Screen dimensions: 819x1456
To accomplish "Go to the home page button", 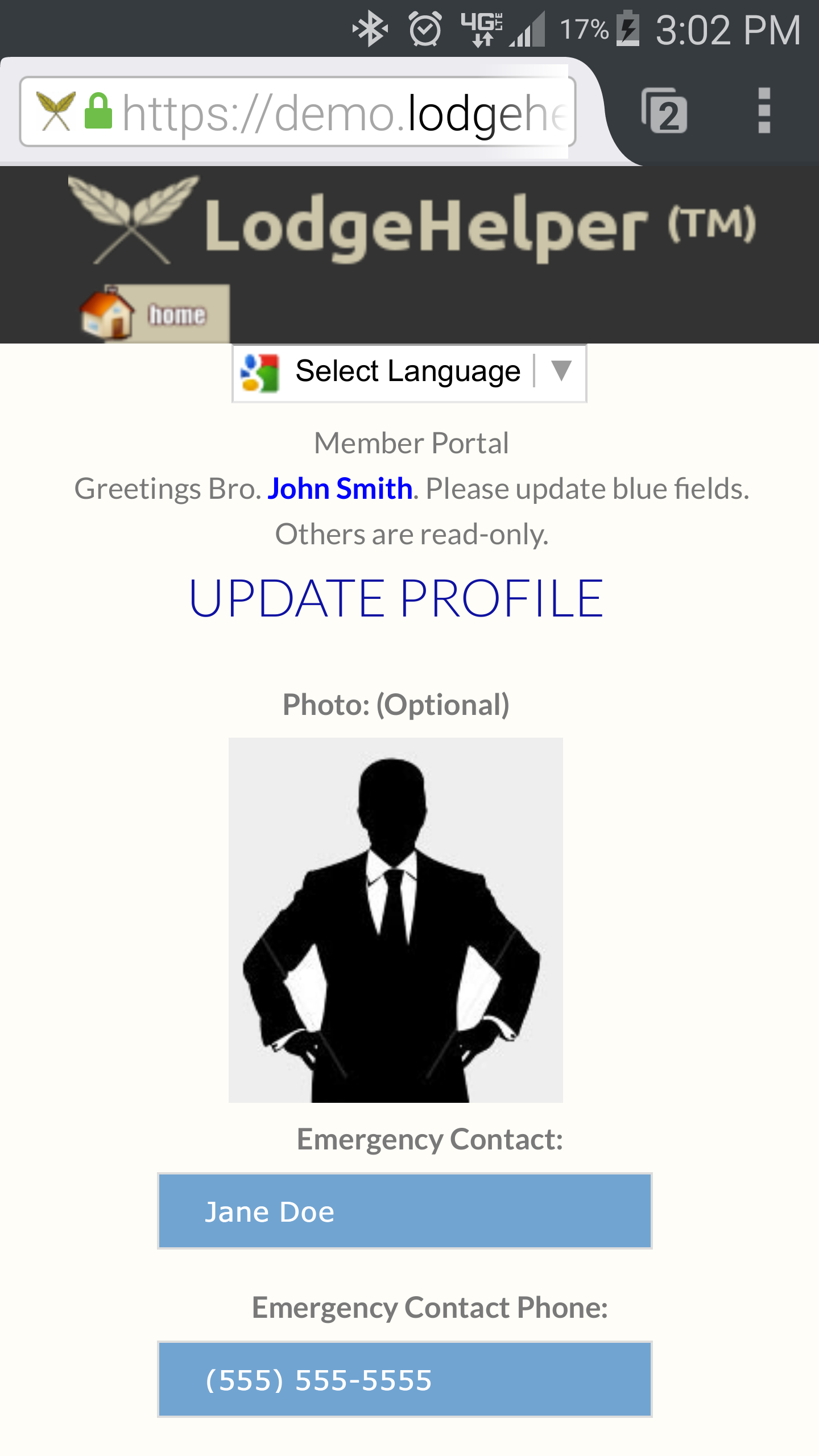I will [155, 314].
